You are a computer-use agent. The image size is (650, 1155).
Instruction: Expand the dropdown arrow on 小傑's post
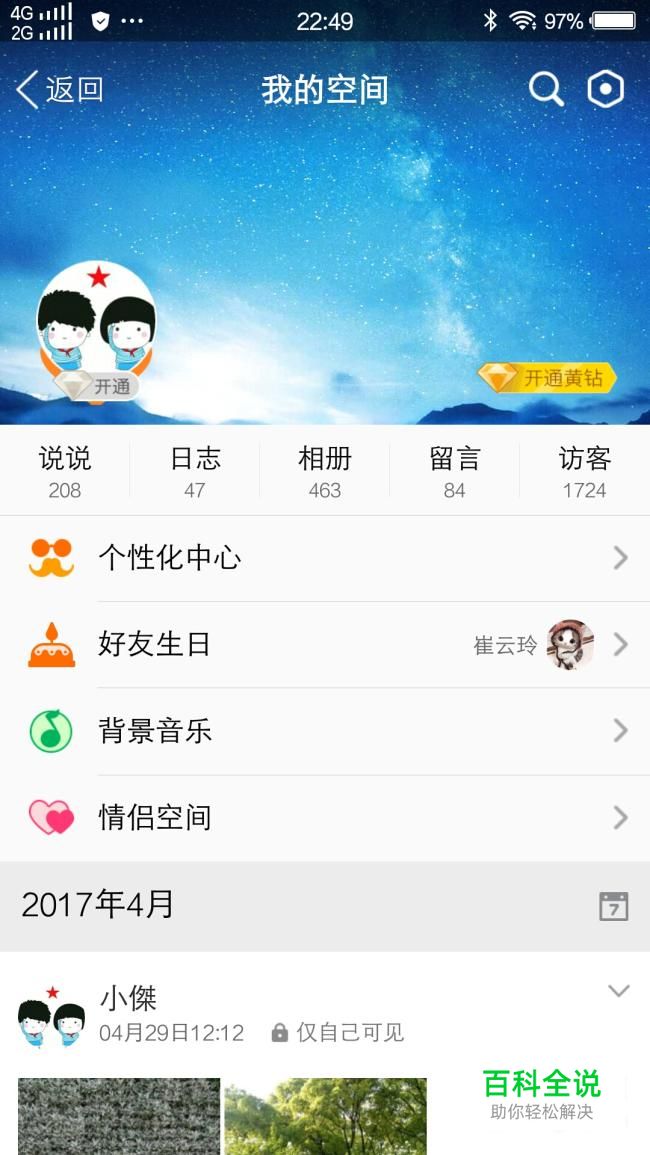[619, 991]
